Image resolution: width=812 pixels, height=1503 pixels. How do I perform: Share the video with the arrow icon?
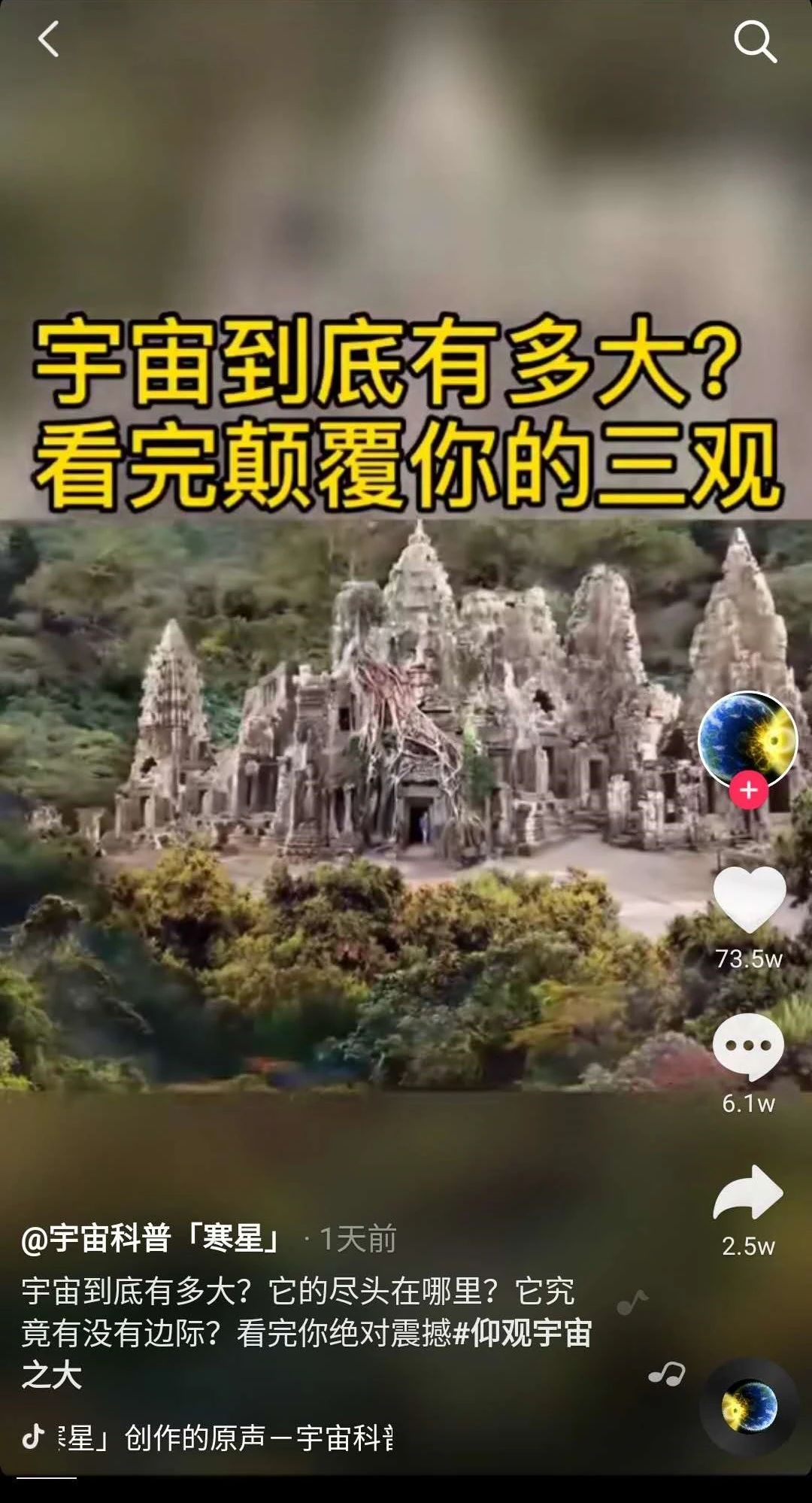[x=748, y=1194]
